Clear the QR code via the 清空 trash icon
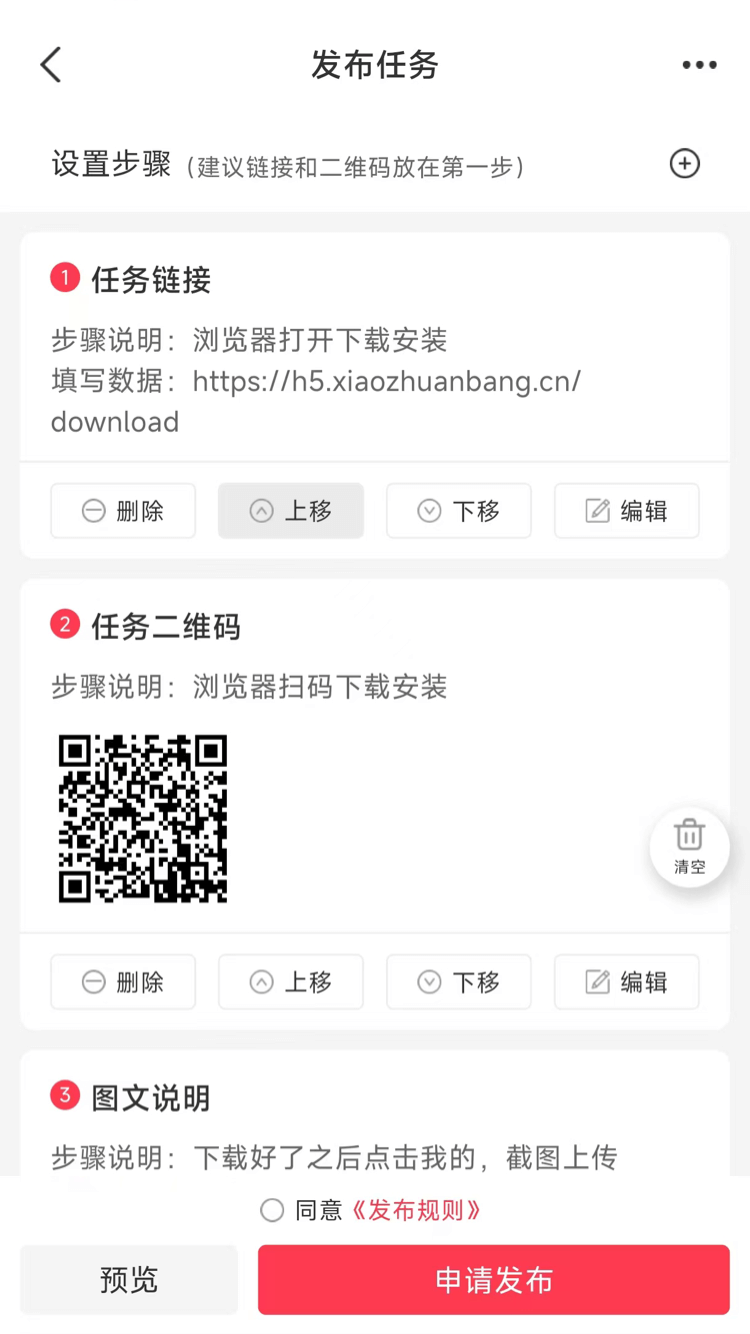The height and width of the screenshot is (1334, 750). (x=688, y=847)
